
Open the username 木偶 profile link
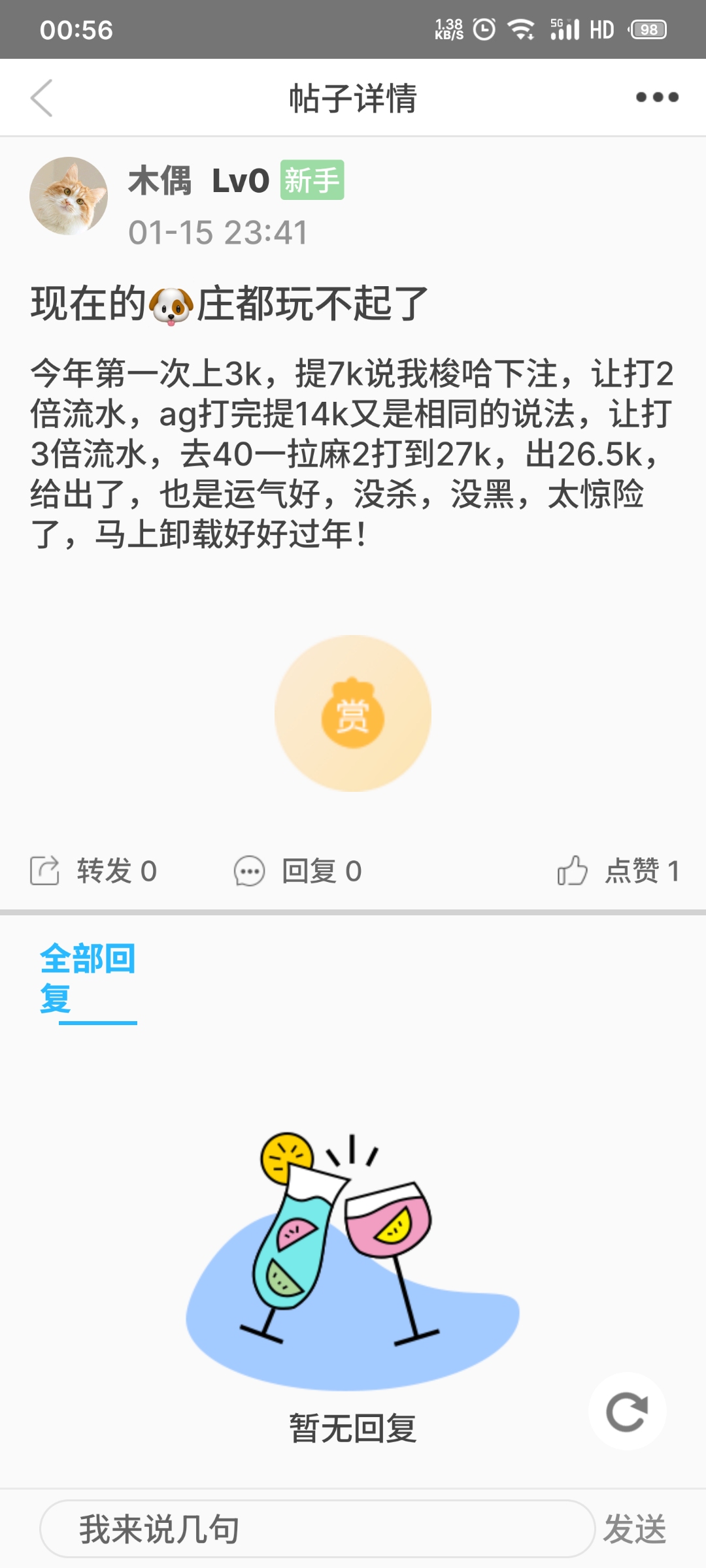pyautogui.click(x=160, y=180)
